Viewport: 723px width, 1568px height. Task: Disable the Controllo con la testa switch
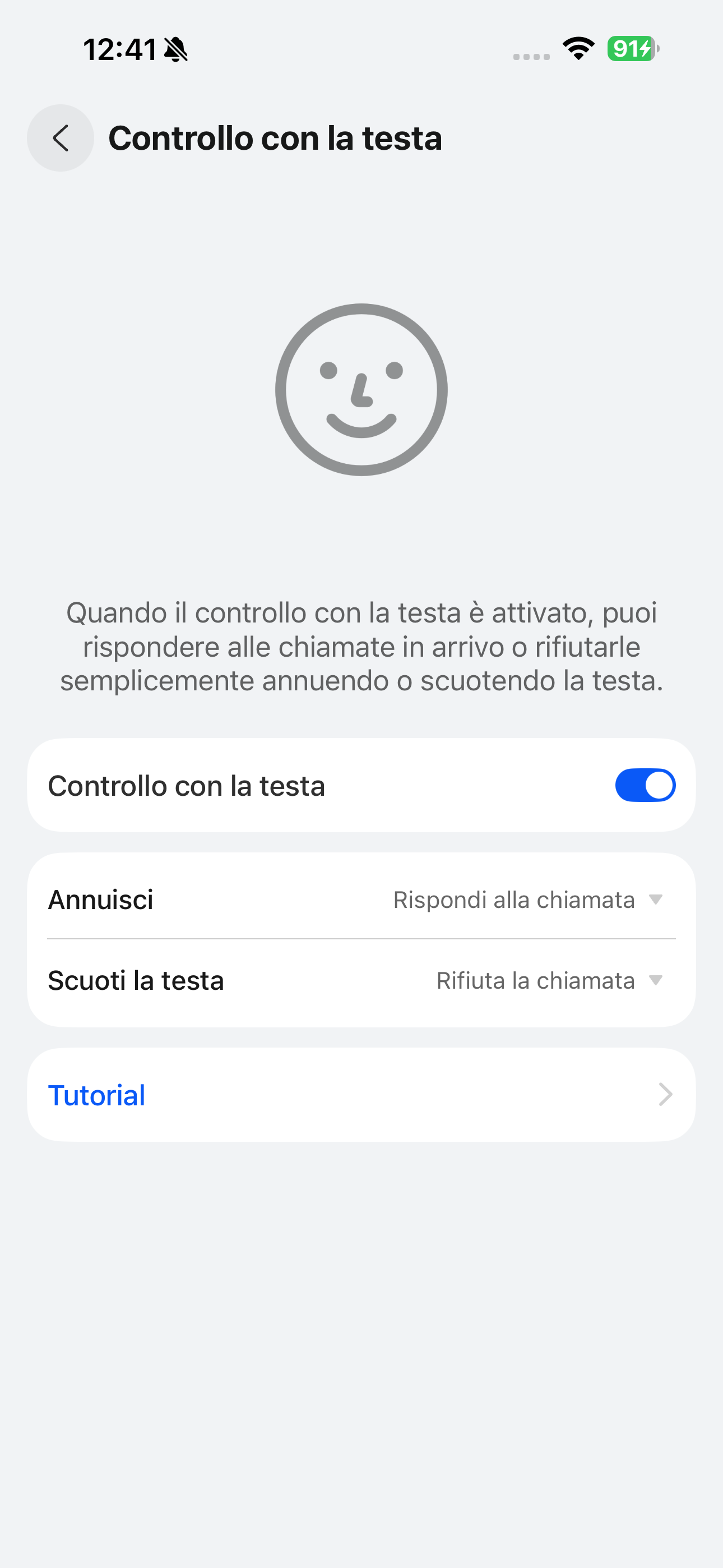tap(645, 785)
